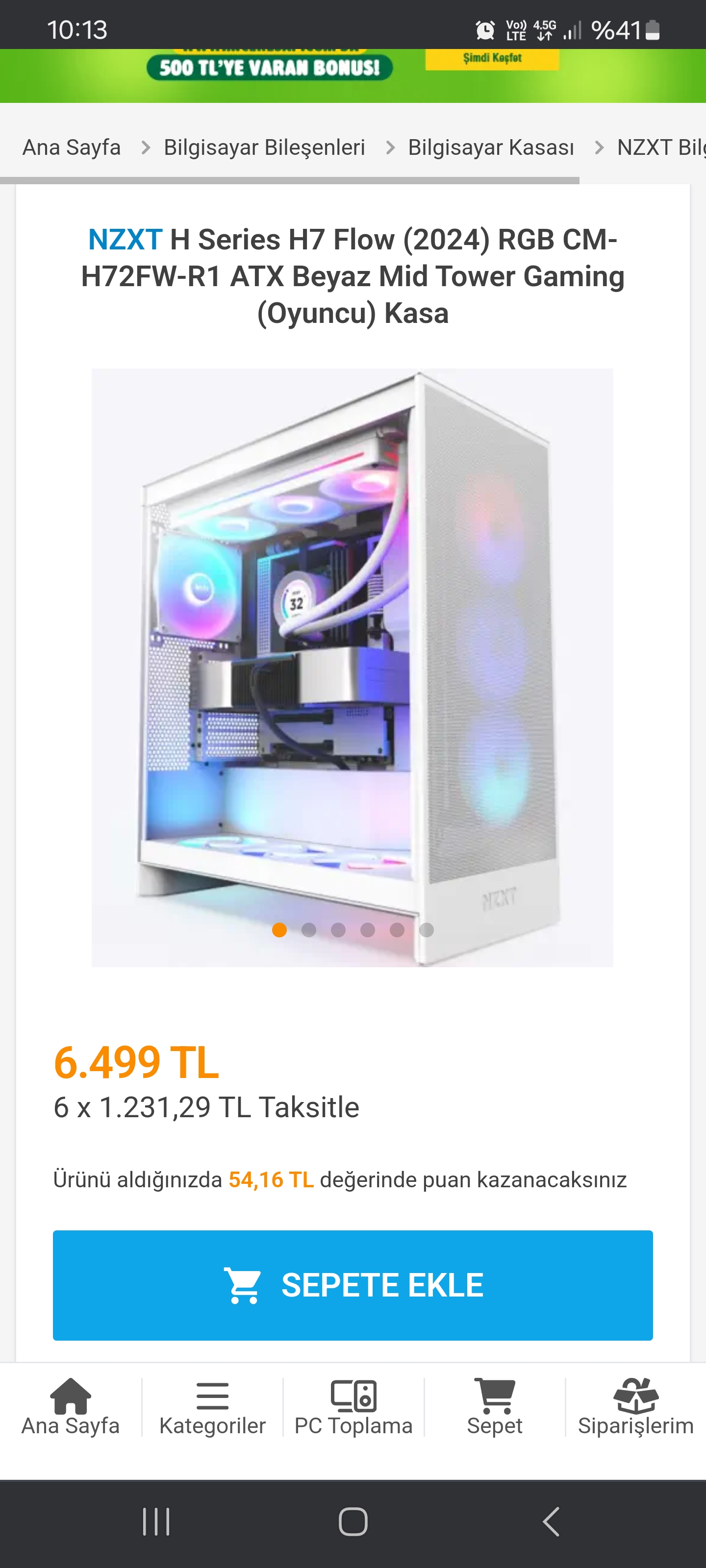
Task: Add the product via SEPETE EKLE
Action: tap(353, 1285)
